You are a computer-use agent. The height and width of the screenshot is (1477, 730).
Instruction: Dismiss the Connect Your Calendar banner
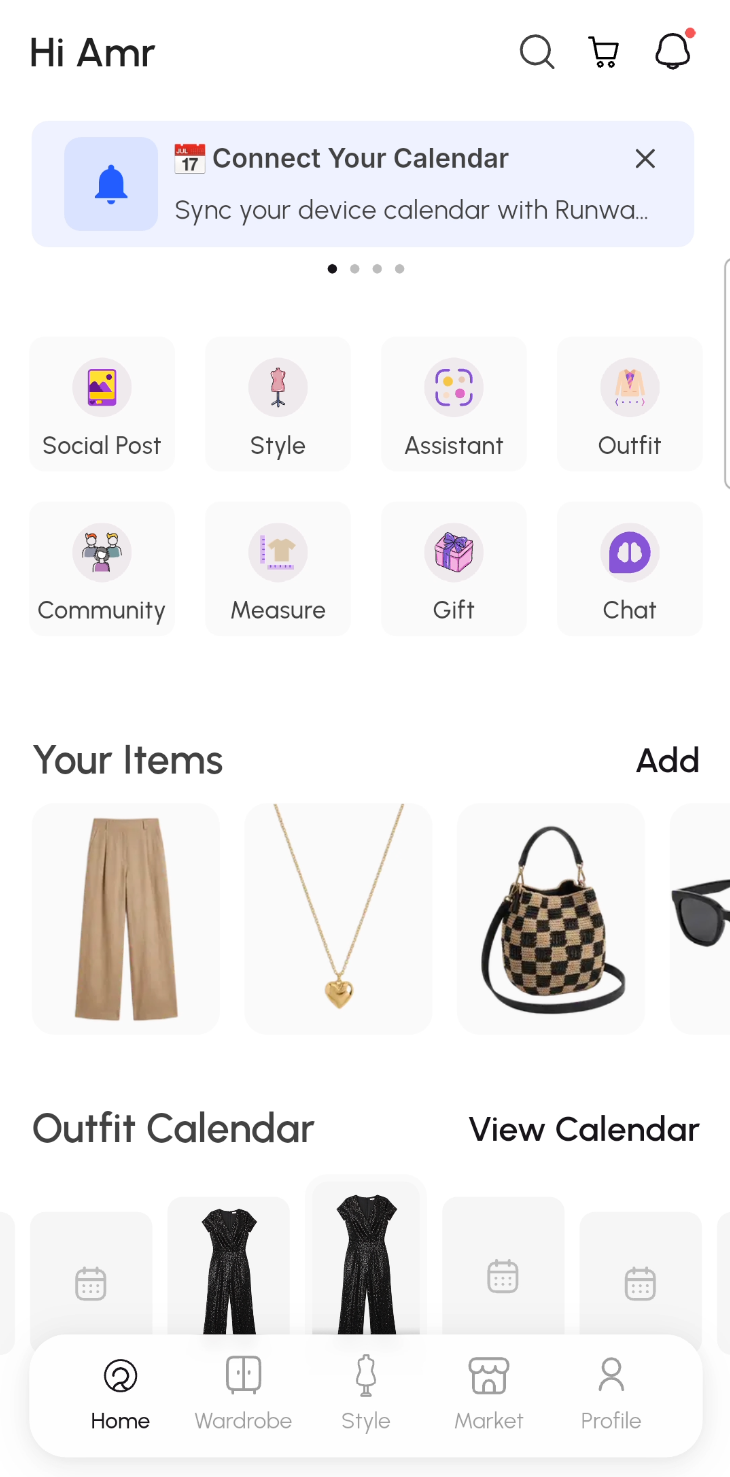click(x=645, y=159)
